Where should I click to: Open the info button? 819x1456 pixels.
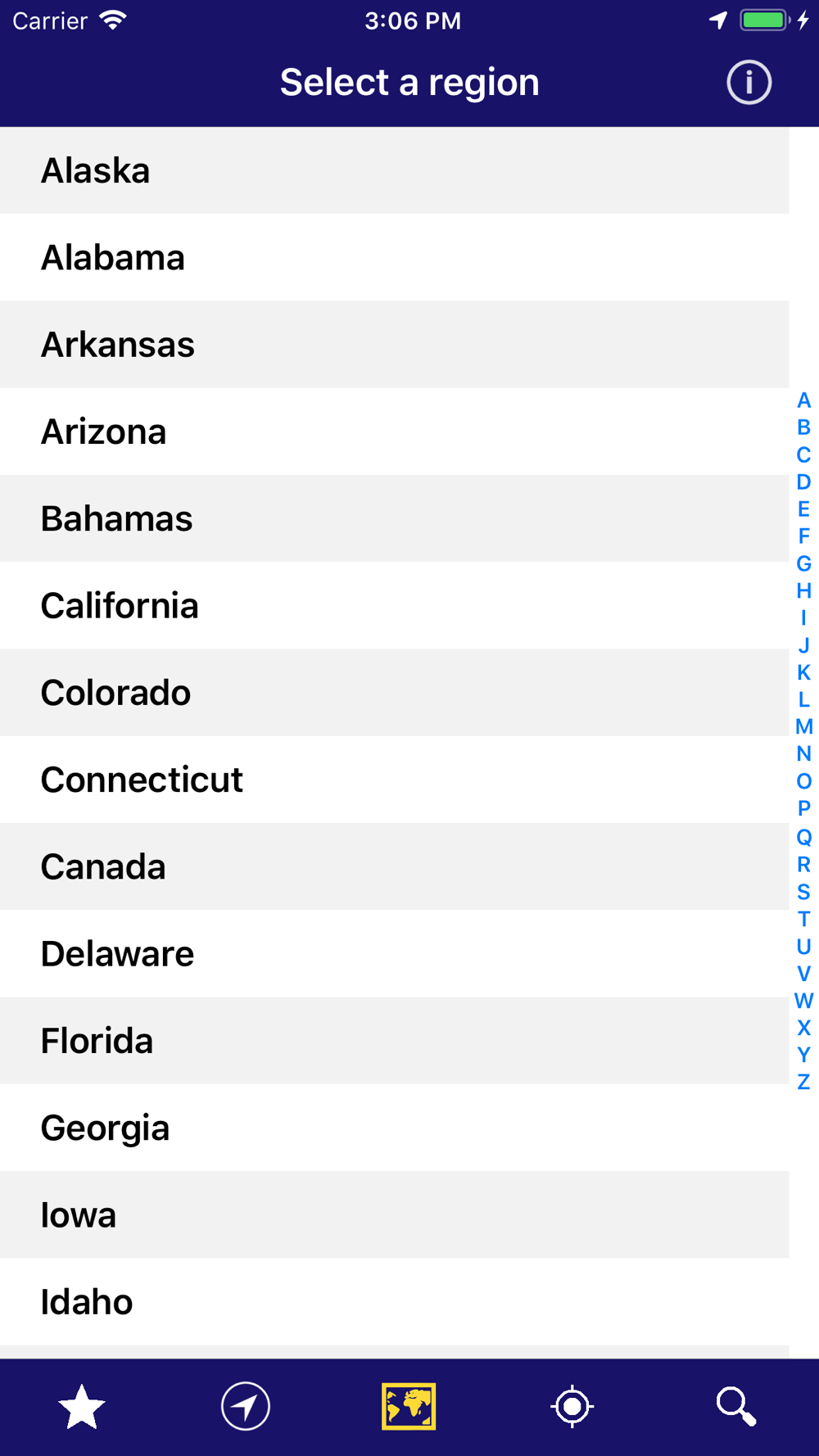749,82
